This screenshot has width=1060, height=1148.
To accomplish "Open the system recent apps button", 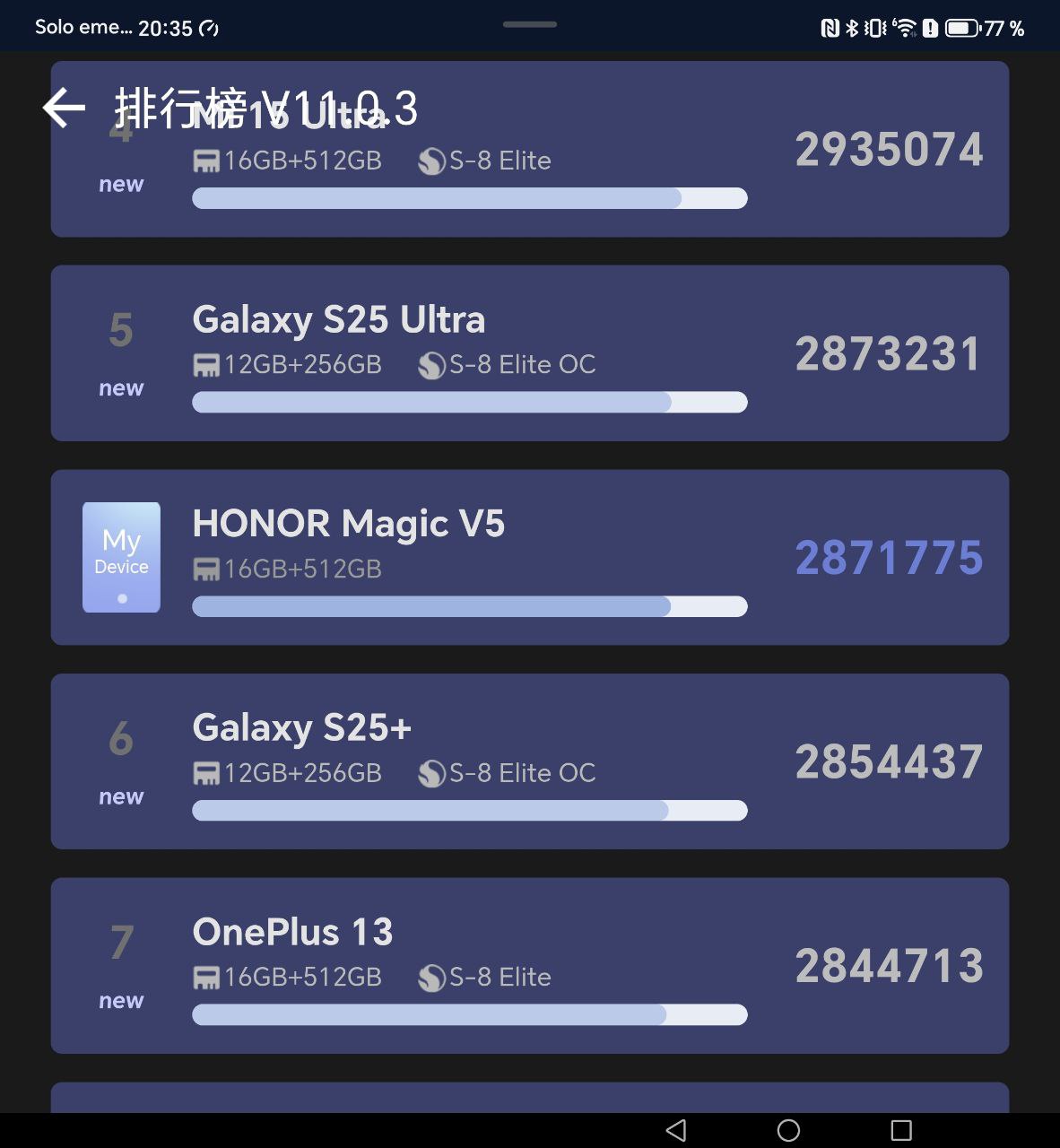I will [901, 1130].
